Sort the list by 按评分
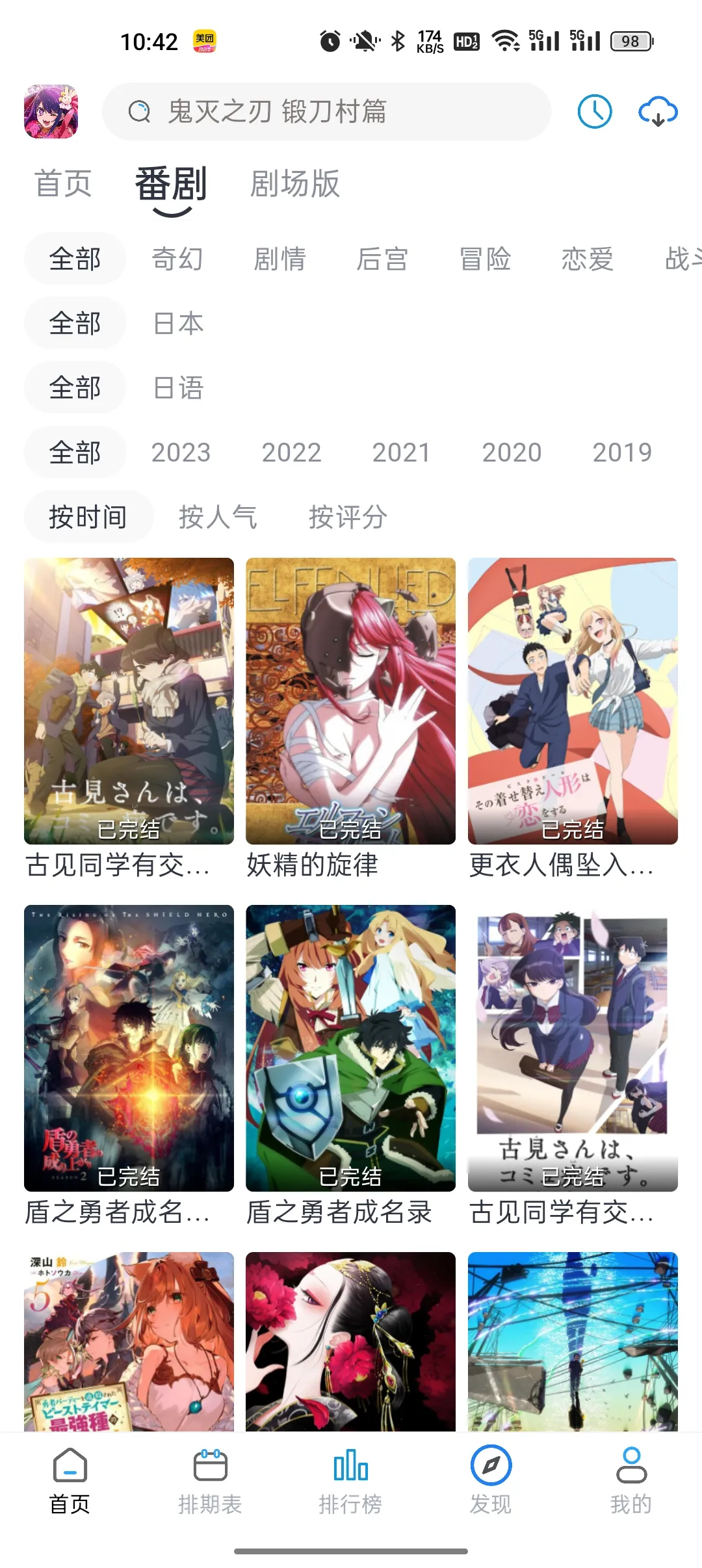This screenshot has width=702, height=1568. [348, 517]
